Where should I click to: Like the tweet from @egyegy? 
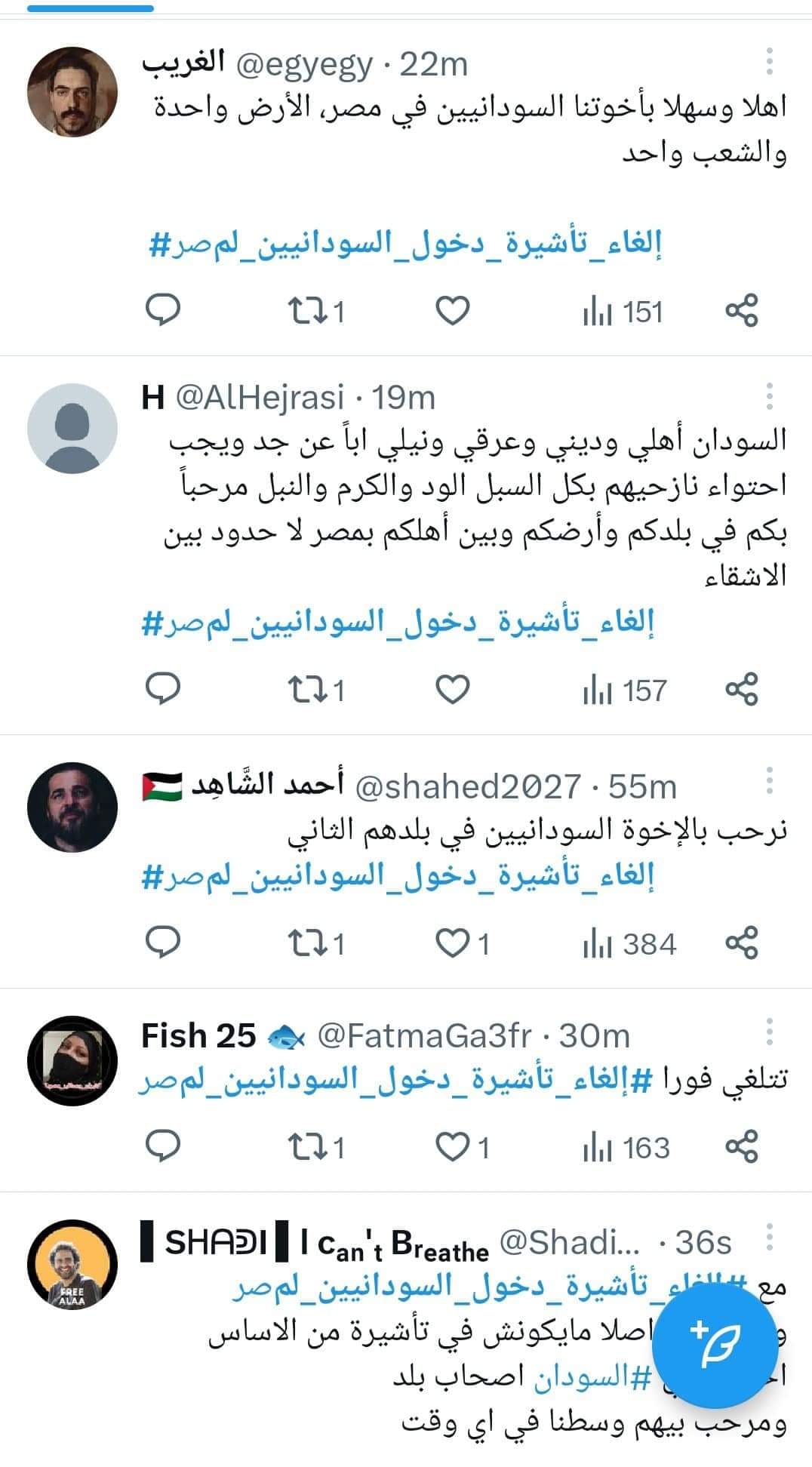(x=453, y=311)
